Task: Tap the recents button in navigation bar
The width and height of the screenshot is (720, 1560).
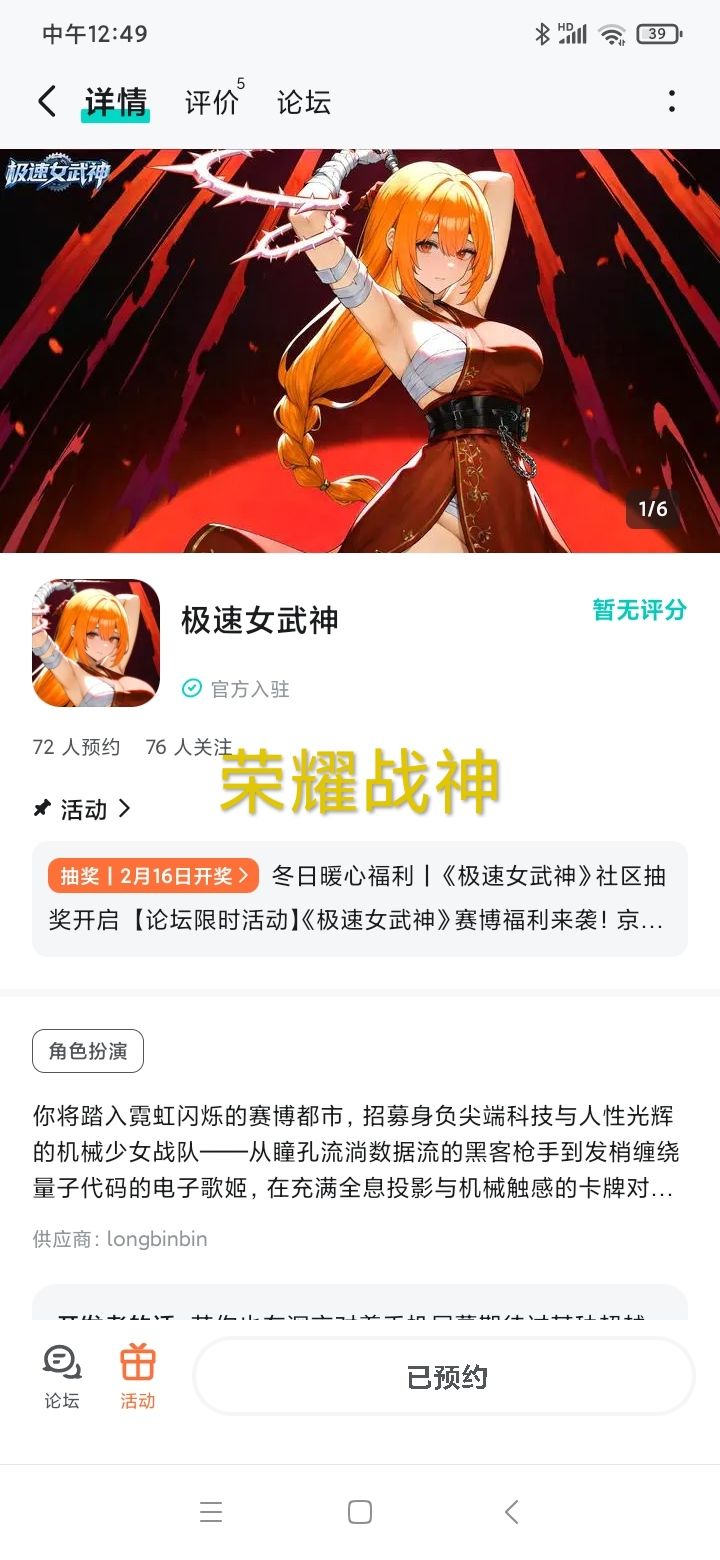Action: pos(211,1512)
